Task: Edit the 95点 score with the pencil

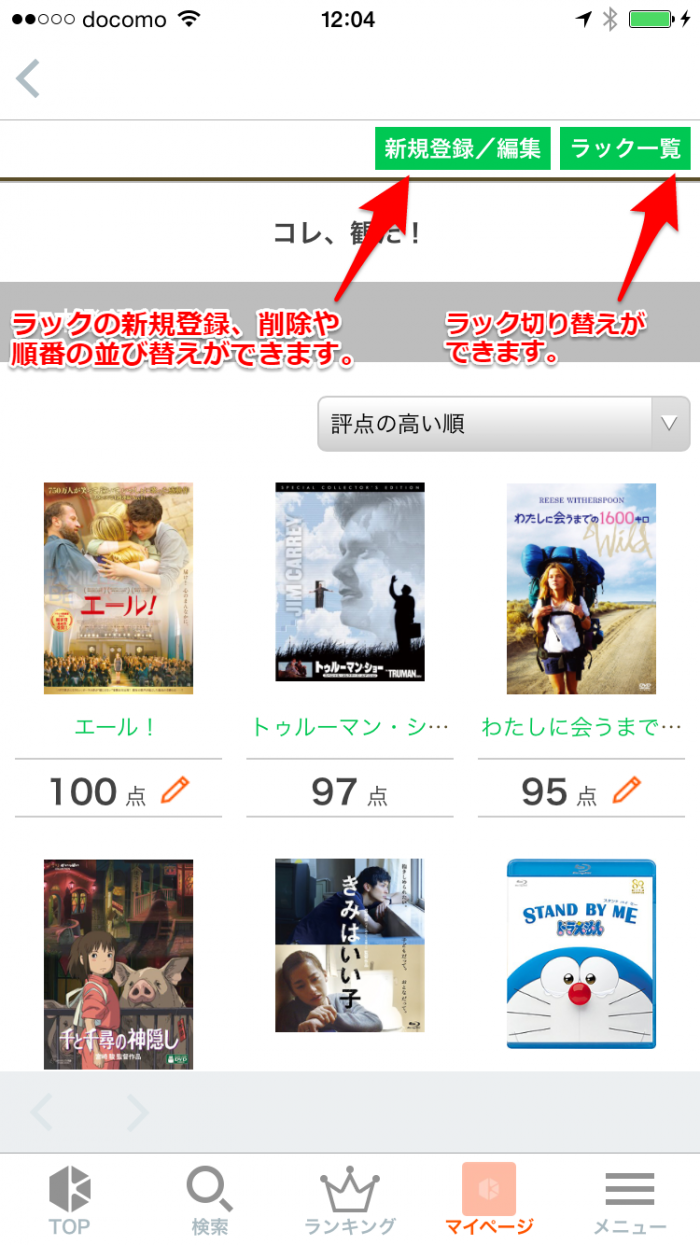Action: coord(627,790)
